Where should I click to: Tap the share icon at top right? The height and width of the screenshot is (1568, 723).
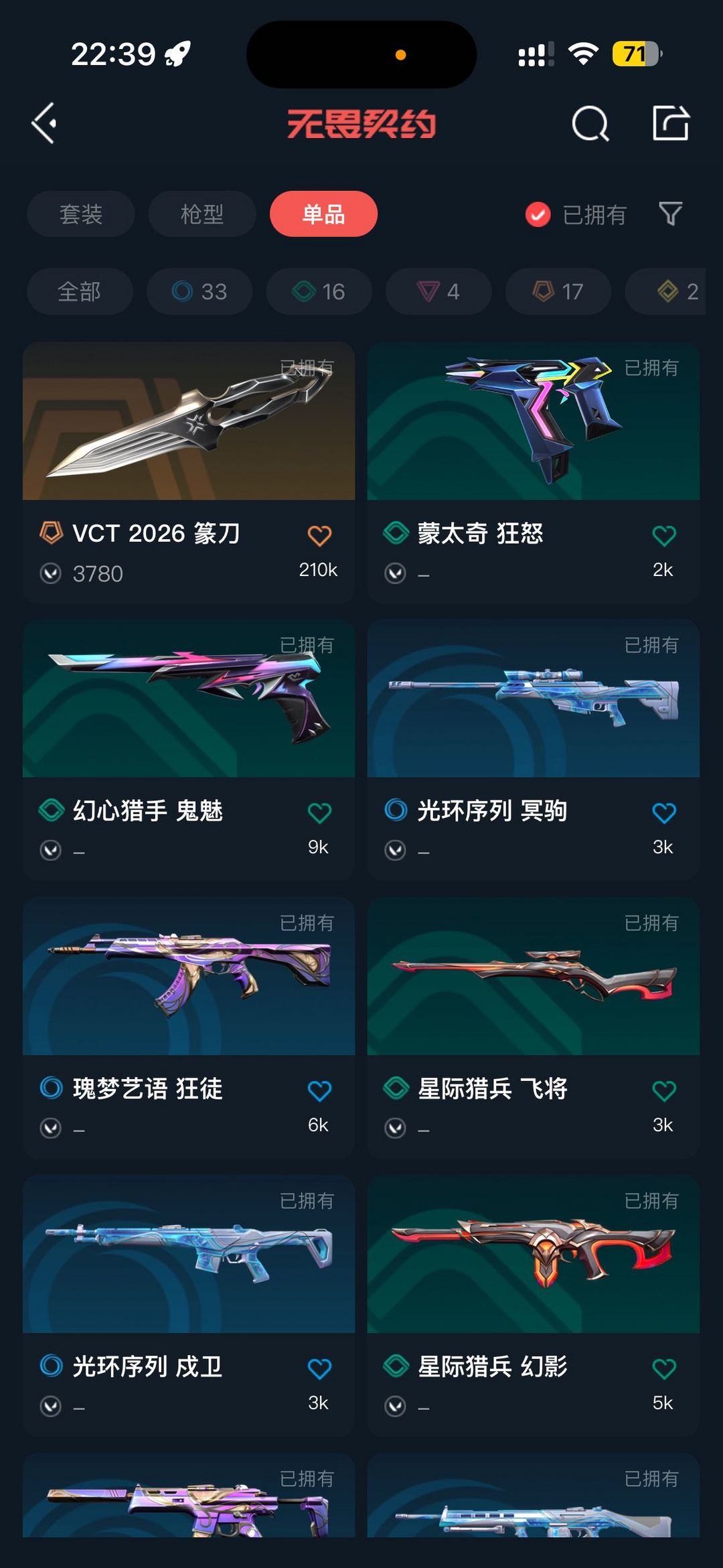point(671,123)
